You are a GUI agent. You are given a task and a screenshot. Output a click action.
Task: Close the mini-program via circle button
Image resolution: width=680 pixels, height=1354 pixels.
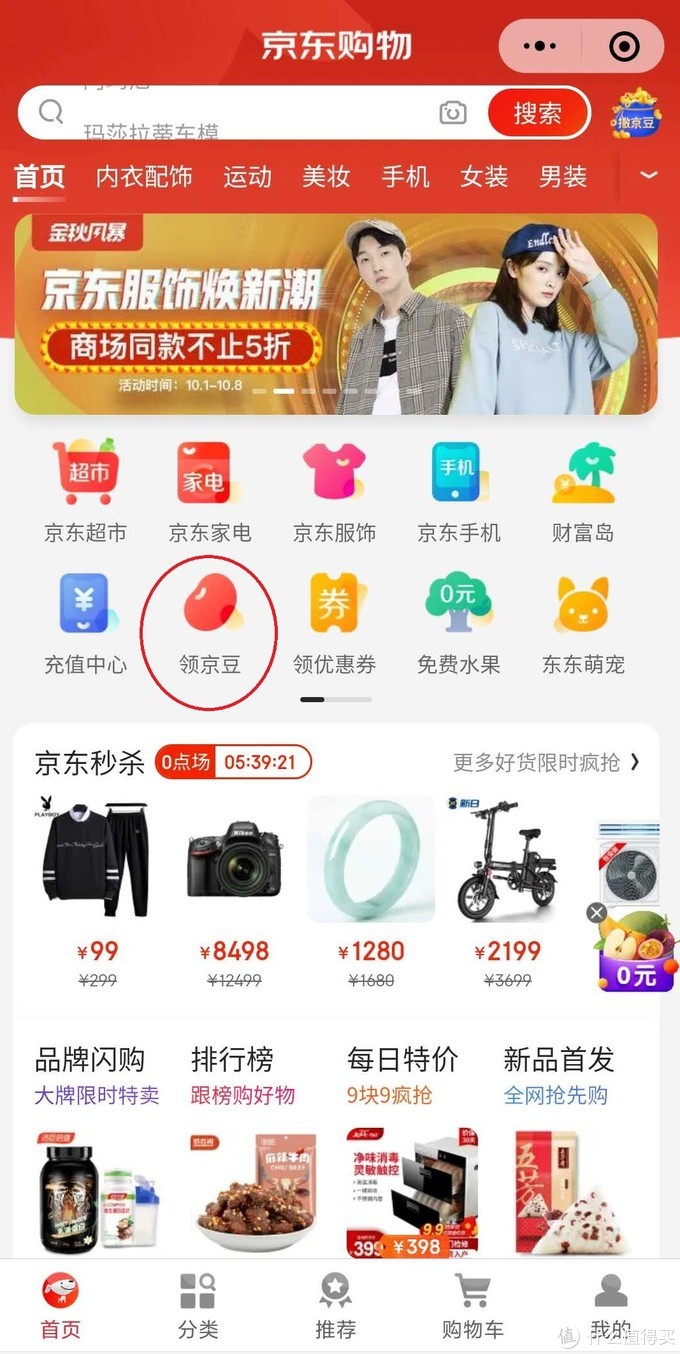pos(624,46)
